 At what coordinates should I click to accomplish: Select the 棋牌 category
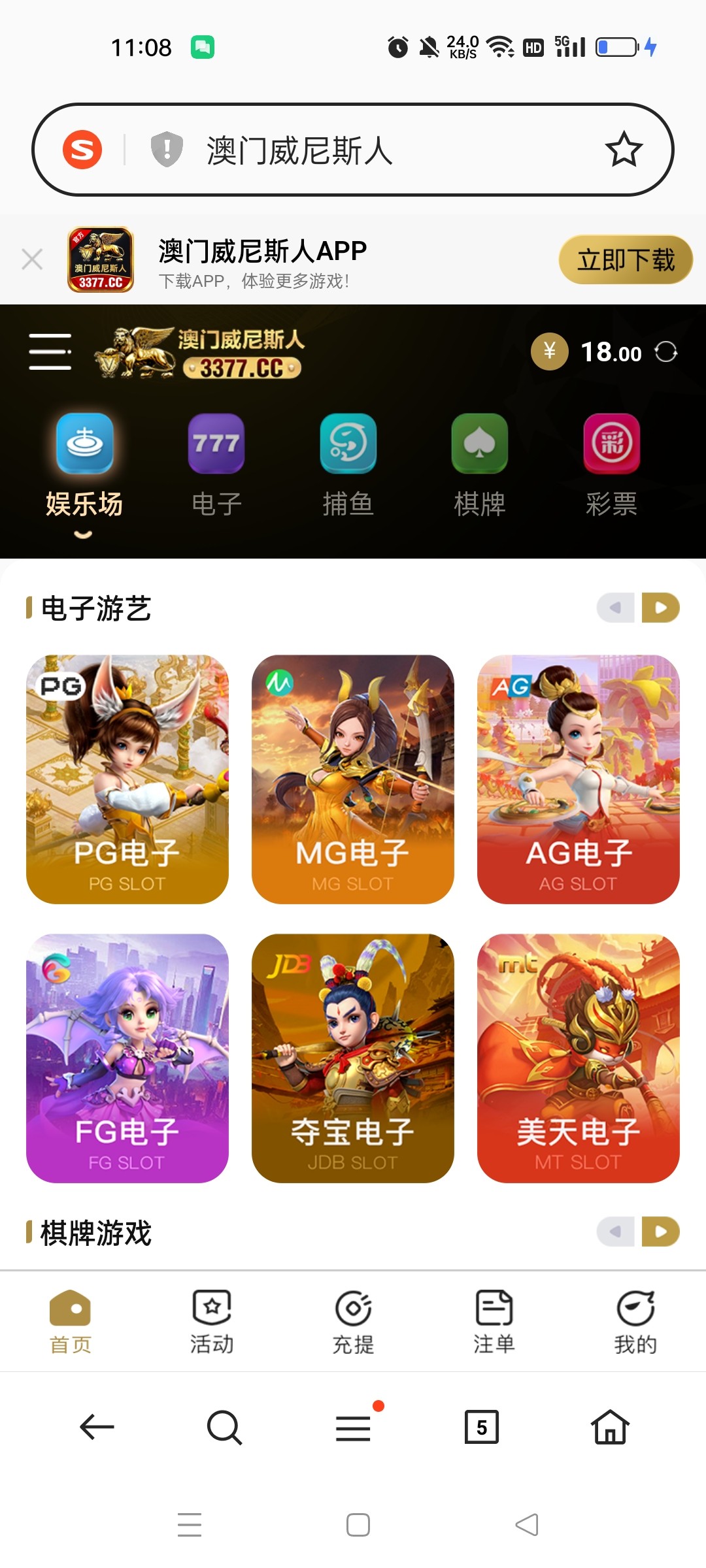point(480,465)
